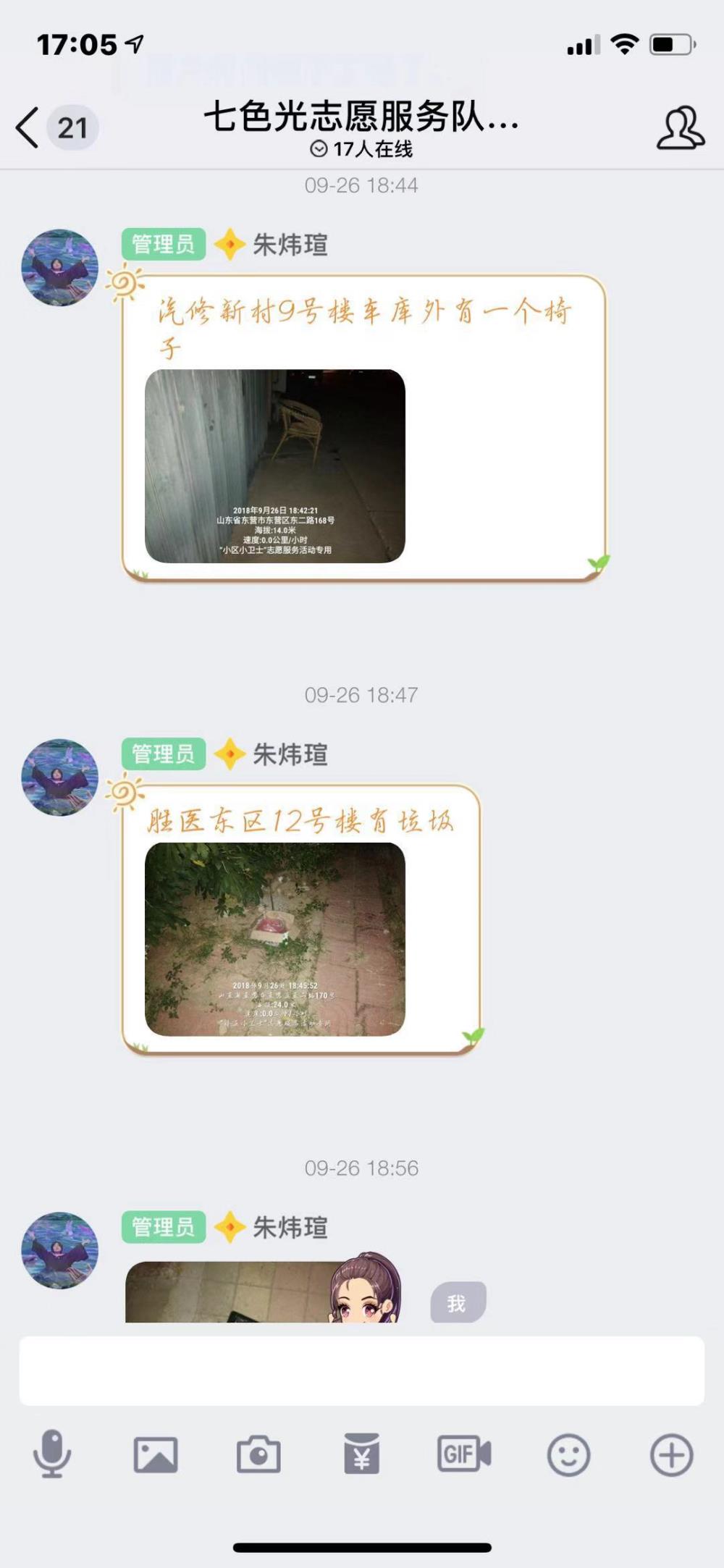The height and width of the screenshot is (1568, 724).
Task: Open the group title 七色光志愿服务队
Action: click(361, 117)
